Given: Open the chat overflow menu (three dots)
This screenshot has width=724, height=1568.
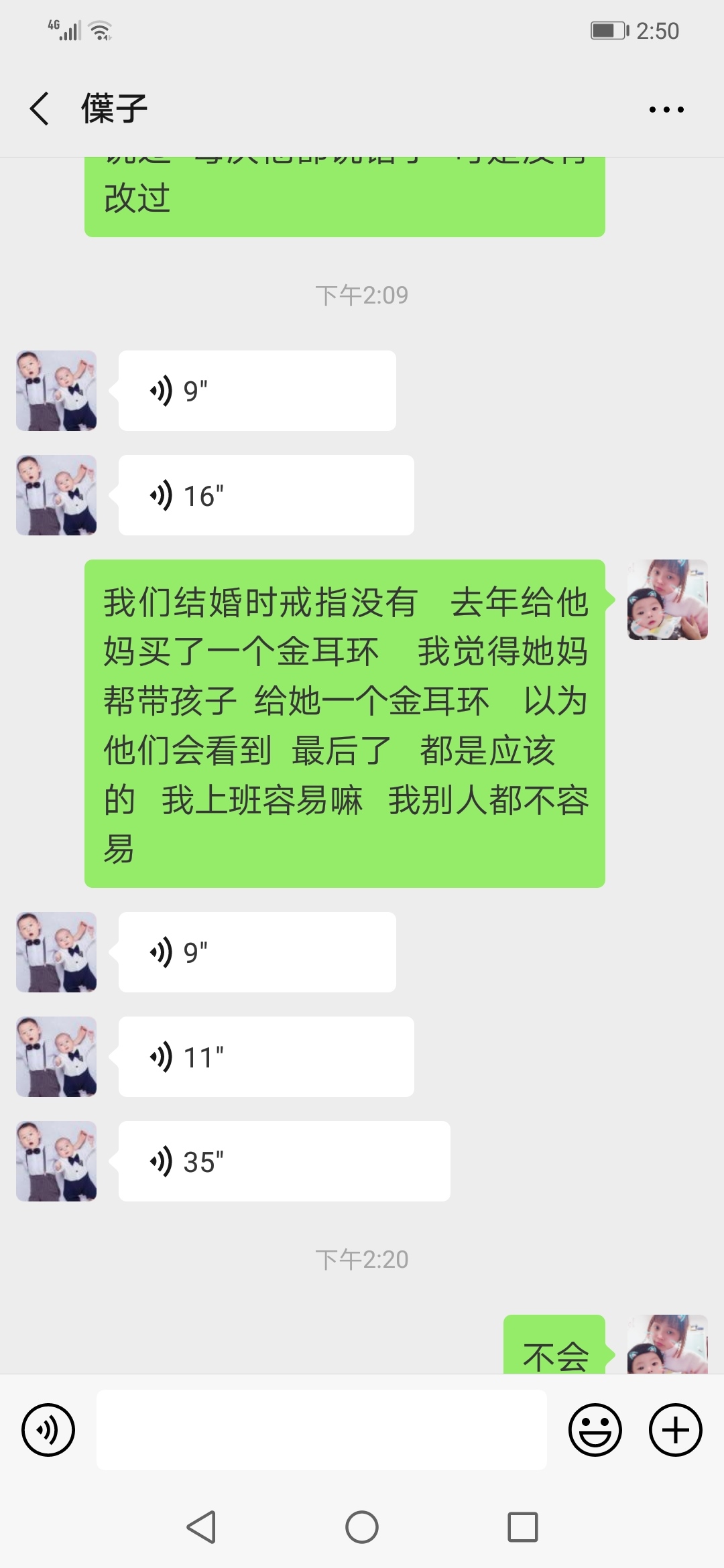Looking at the screenshot, I should [666, 109].
